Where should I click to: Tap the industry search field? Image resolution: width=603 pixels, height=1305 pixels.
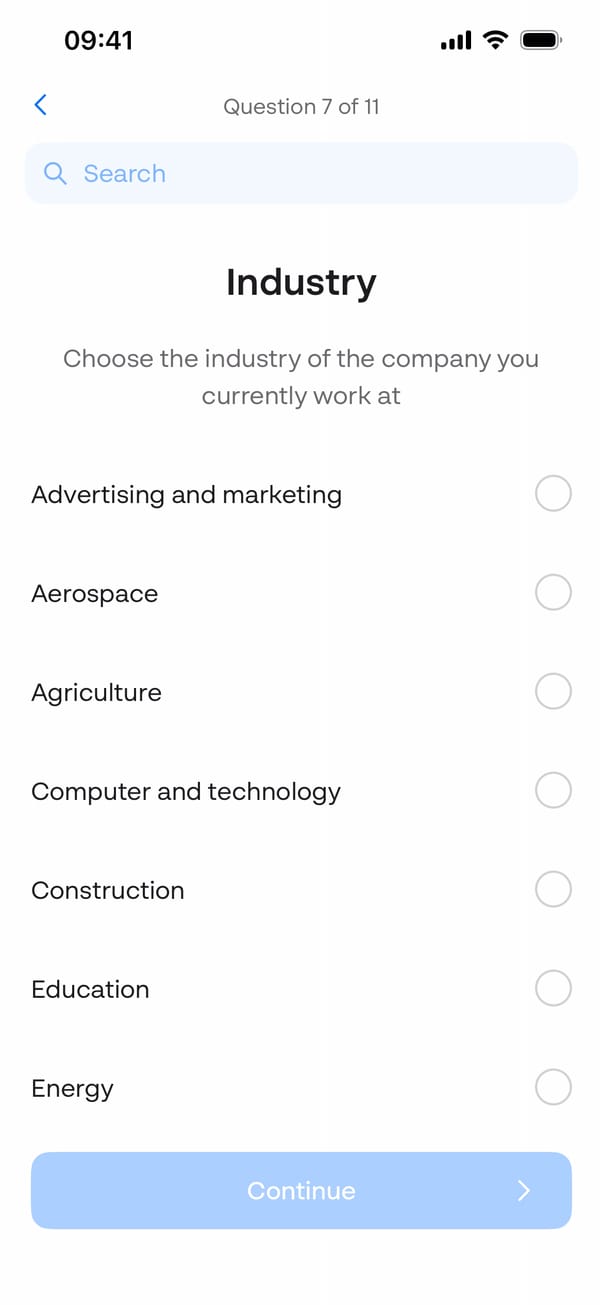[x=301, y=174]
